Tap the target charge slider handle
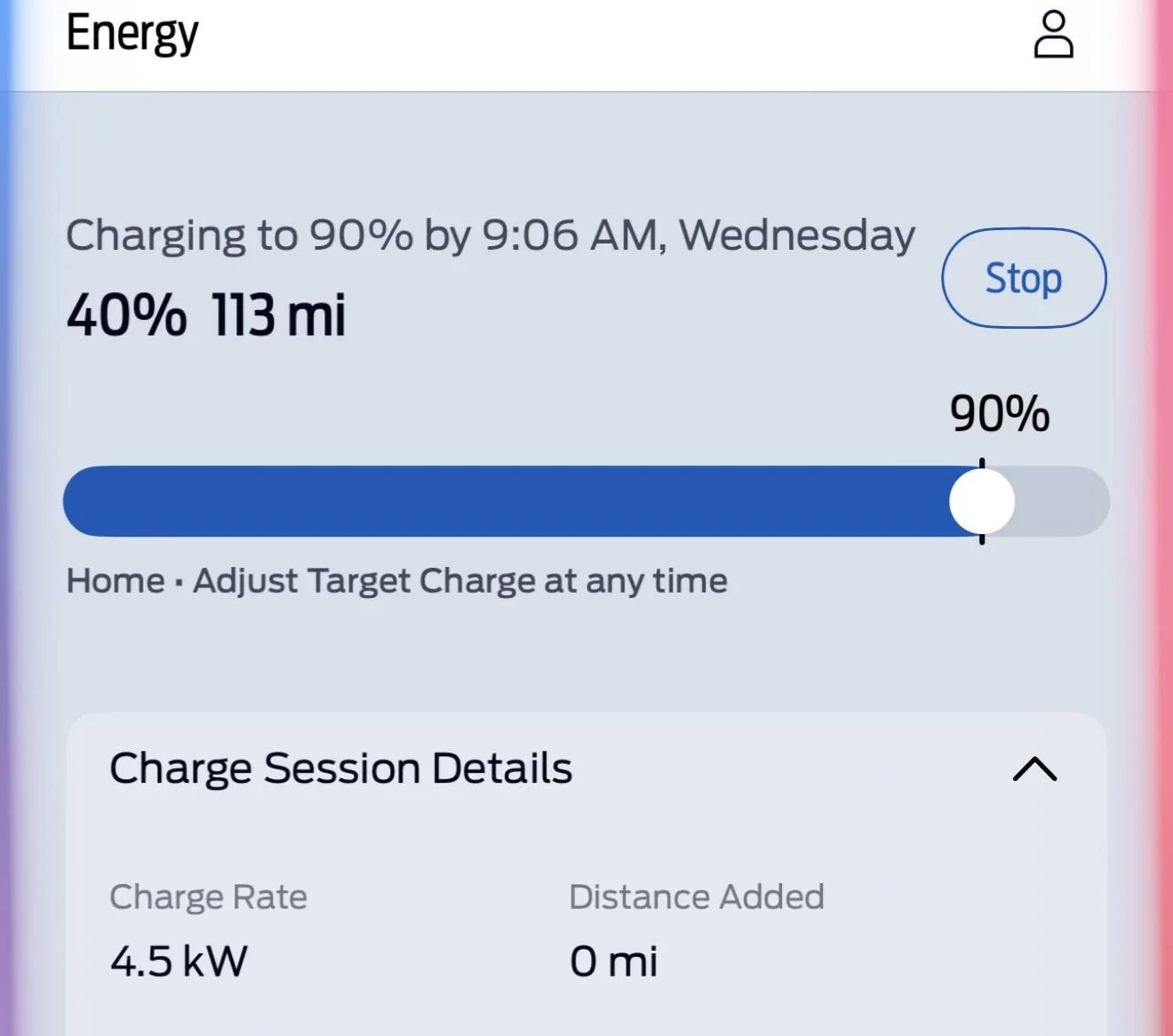1173x1036 pixels. pos(982,501)
